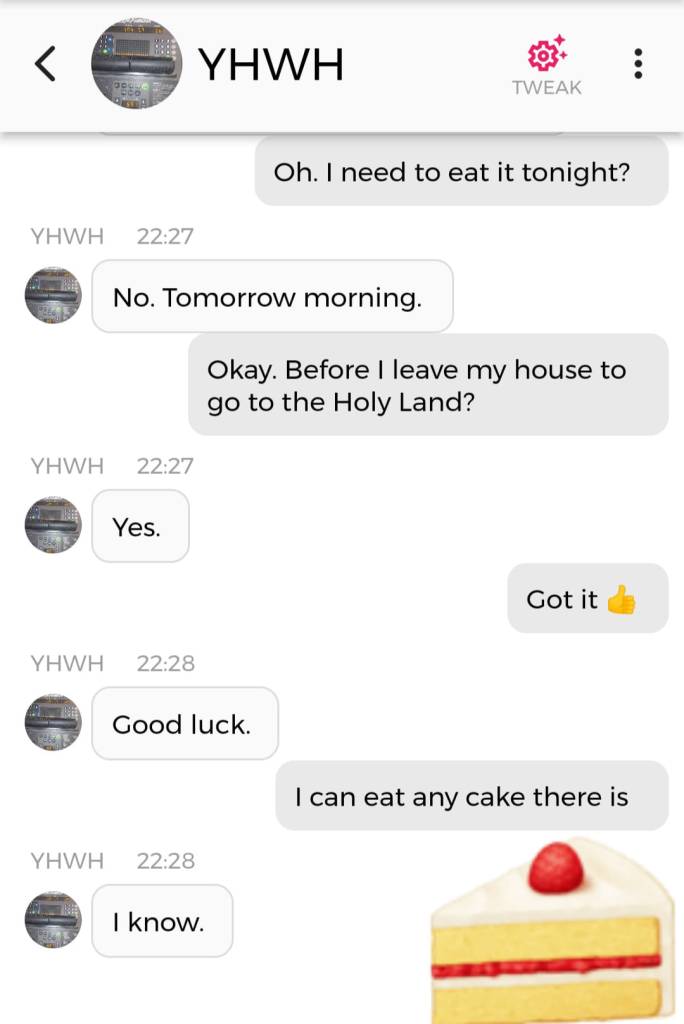This screenshot has width=684, height=1024.
Task: Open YHWH's profile picture in the header
Action: click(x=136, y=65)
